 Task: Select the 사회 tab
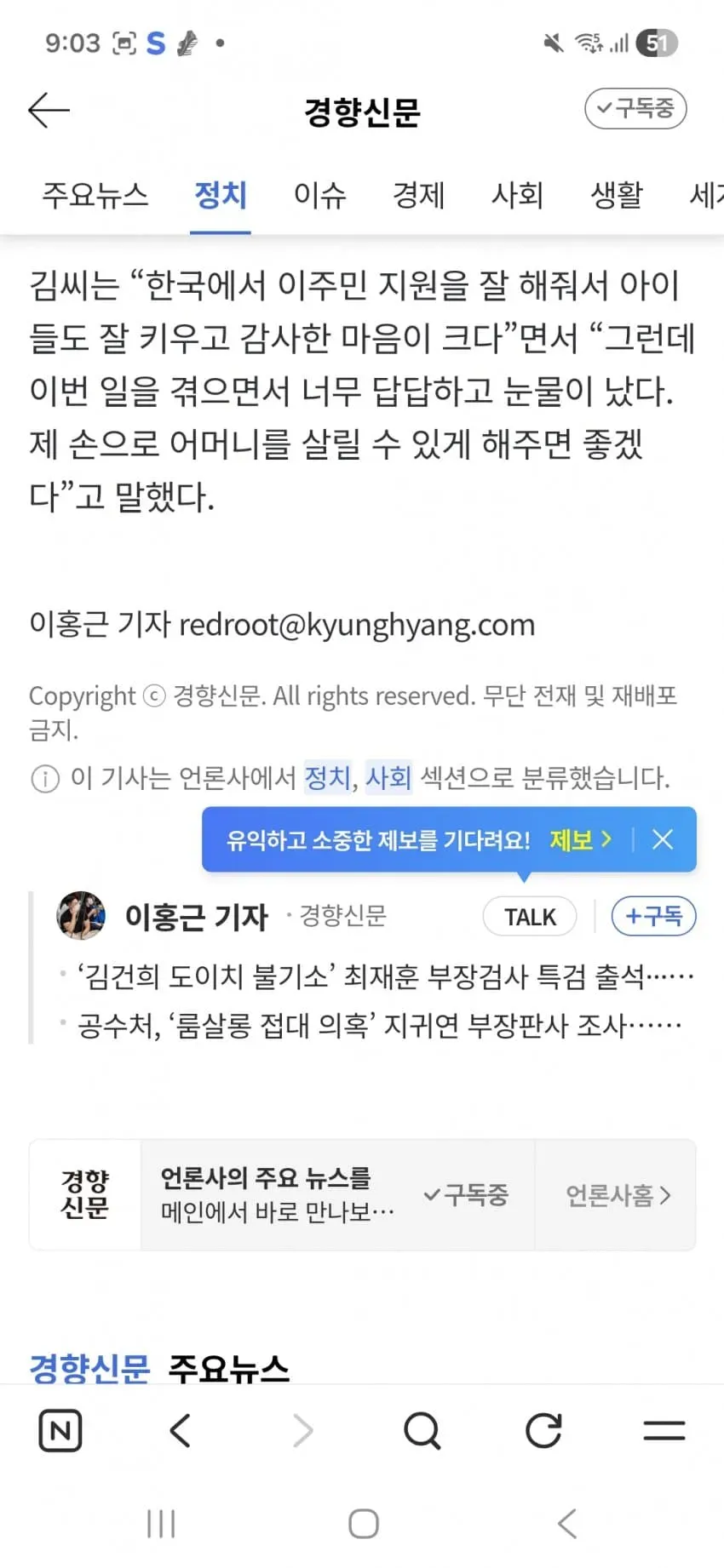[517, 195]
